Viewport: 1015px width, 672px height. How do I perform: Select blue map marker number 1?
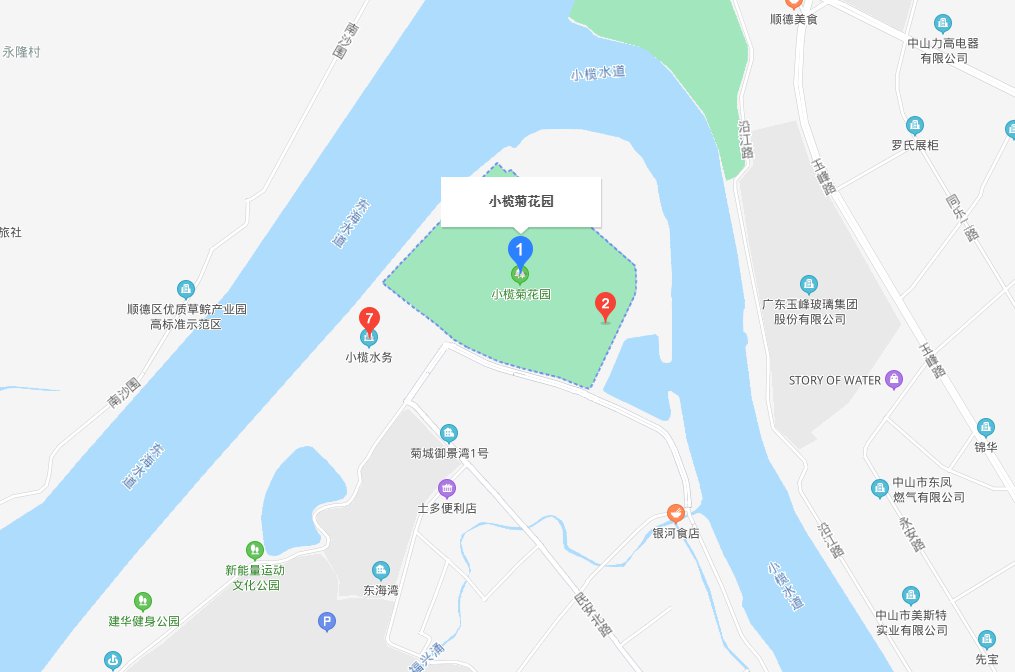[520, 250]
